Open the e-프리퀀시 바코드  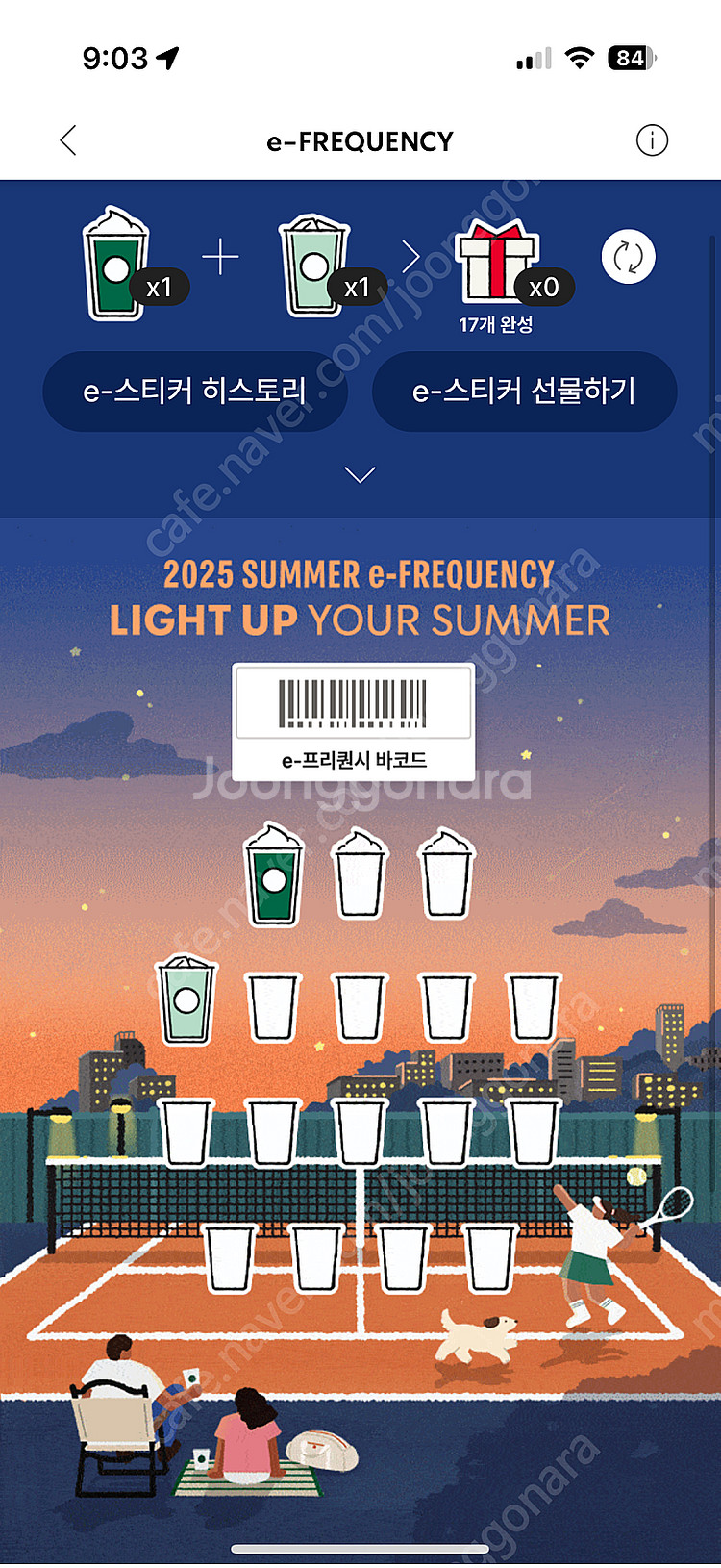[x=354, y=722]
